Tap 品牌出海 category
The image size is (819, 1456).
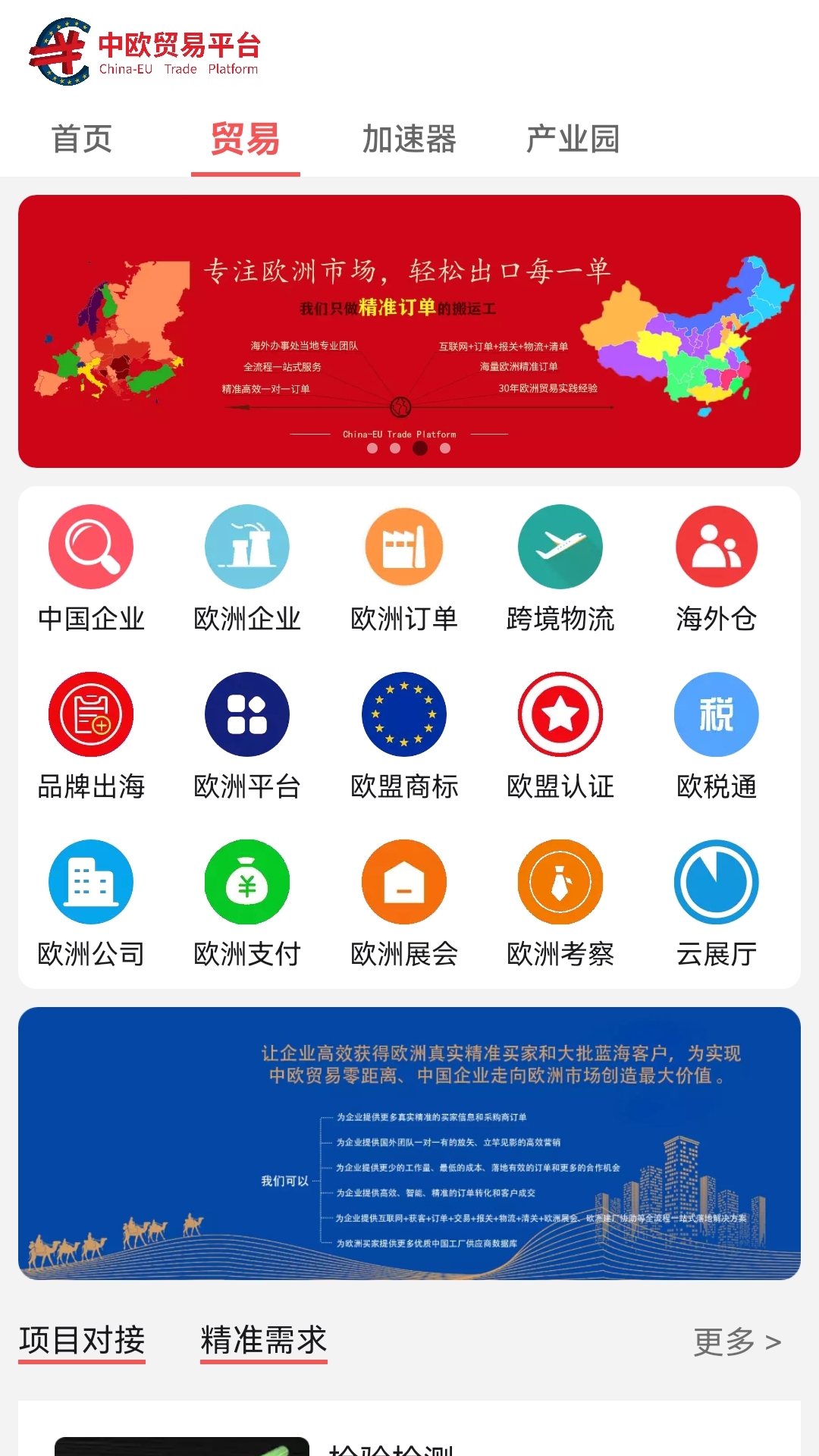click(x=91, y=736)
